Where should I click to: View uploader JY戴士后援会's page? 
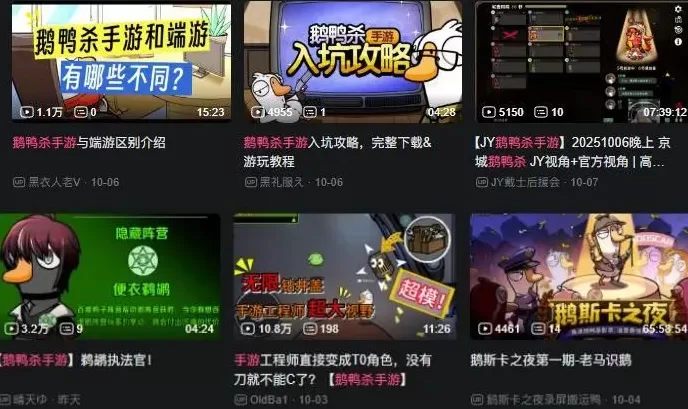(x=525, y=182)
